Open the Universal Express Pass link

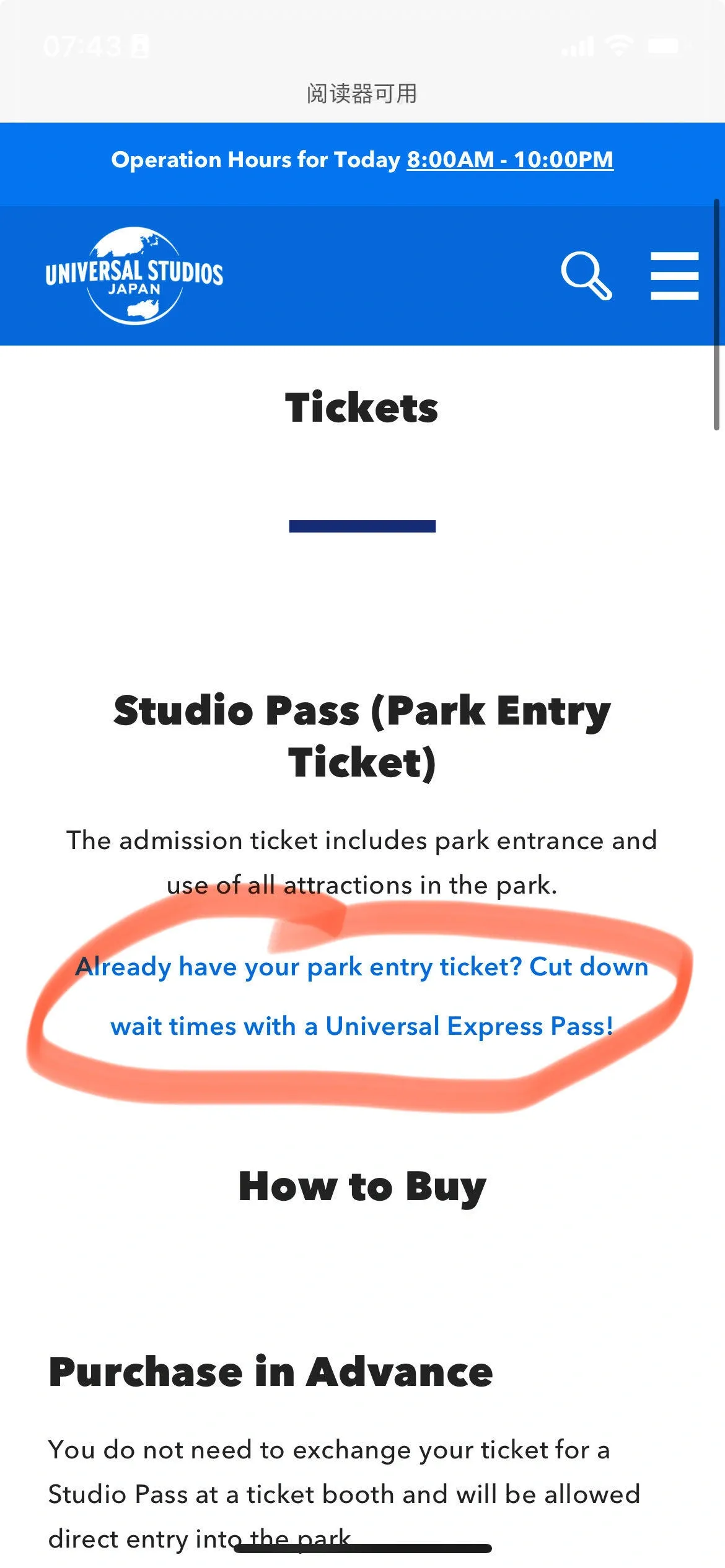362,996
